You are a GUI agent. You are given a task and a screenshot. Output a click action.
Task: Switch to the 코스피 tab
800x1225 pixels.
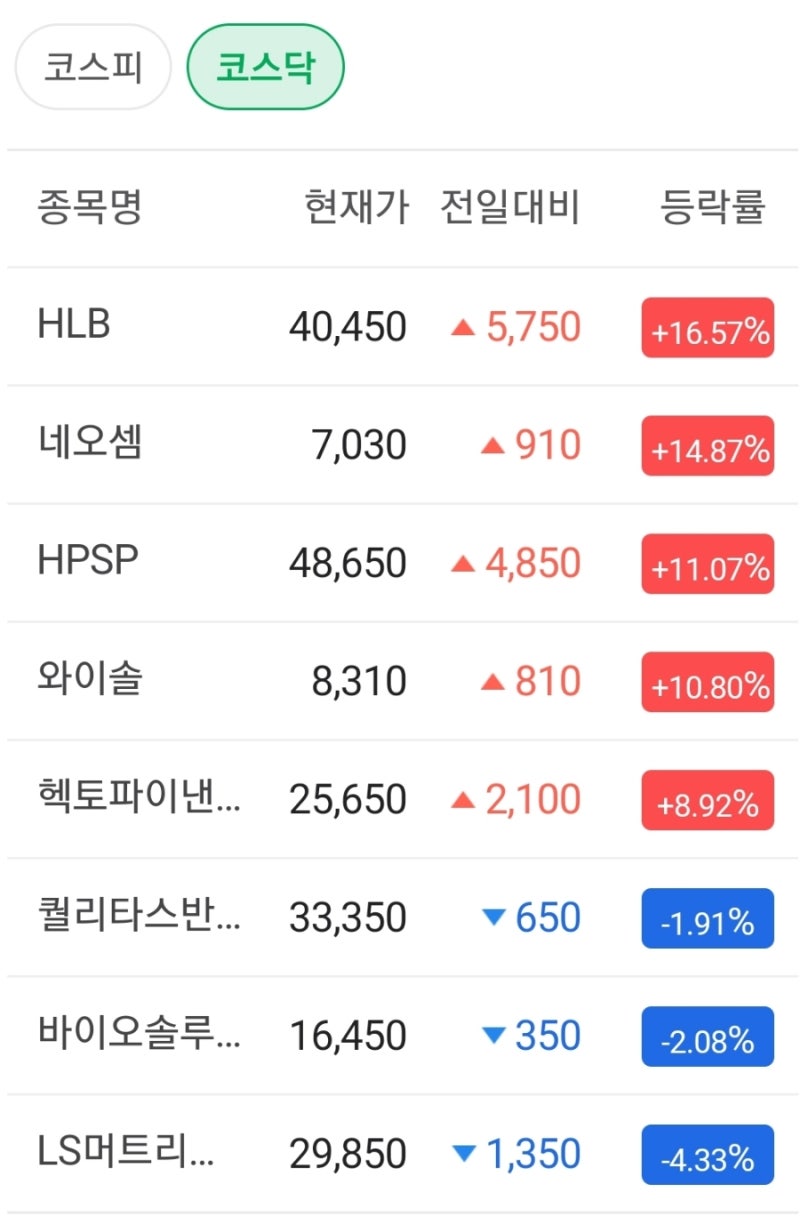pyautogui.click(x=91, y=66)
